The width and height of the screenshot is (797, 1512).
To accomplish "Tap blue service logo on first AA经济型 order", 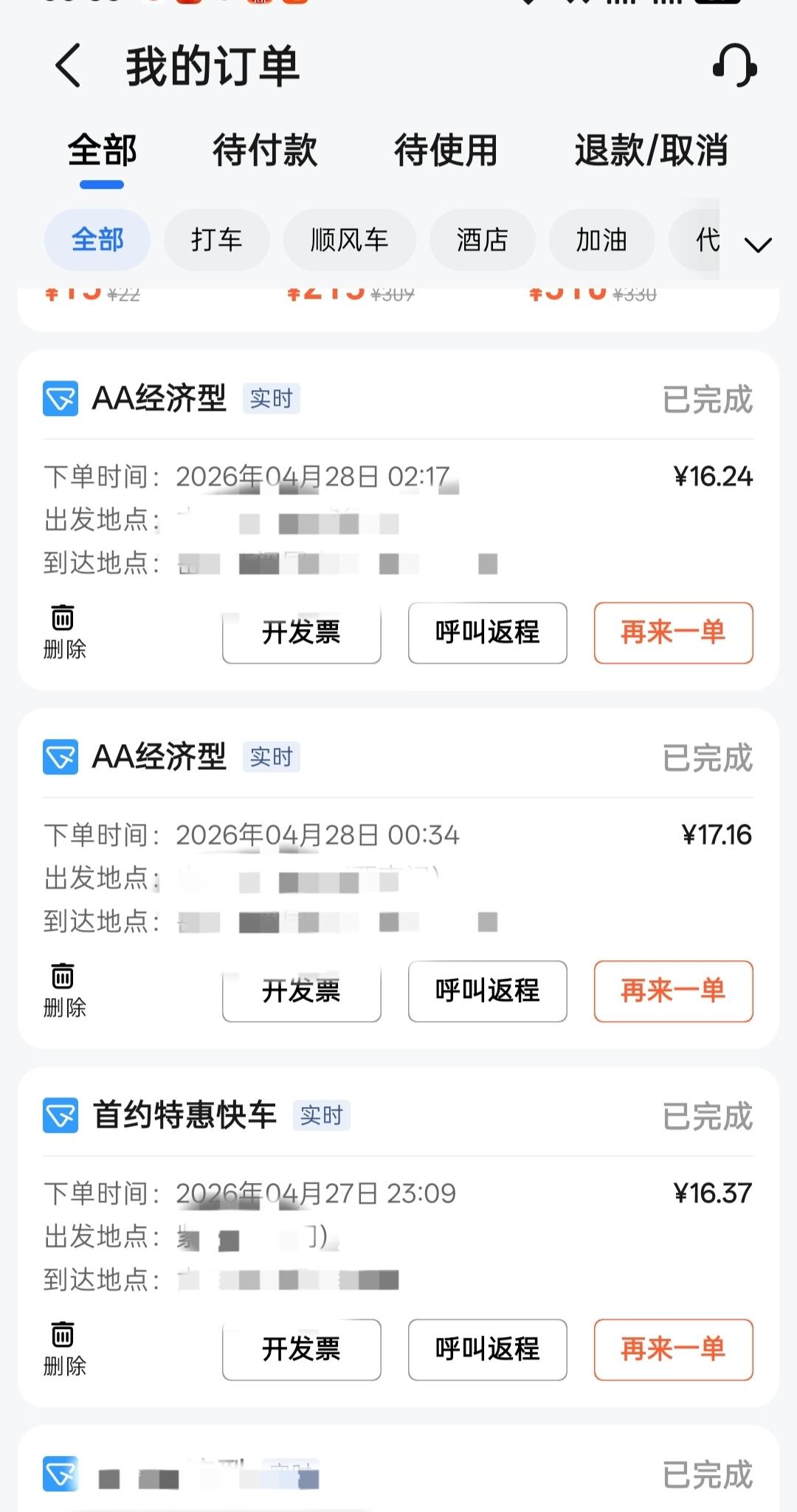I will click(61, 398).
